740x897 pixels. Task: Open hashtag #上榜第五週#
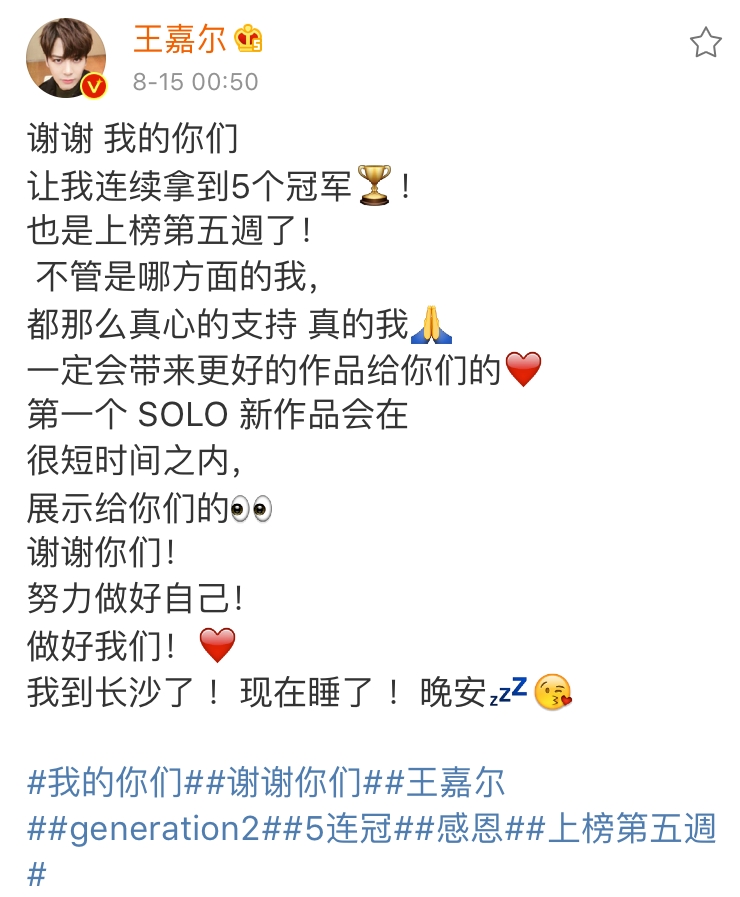630,829
